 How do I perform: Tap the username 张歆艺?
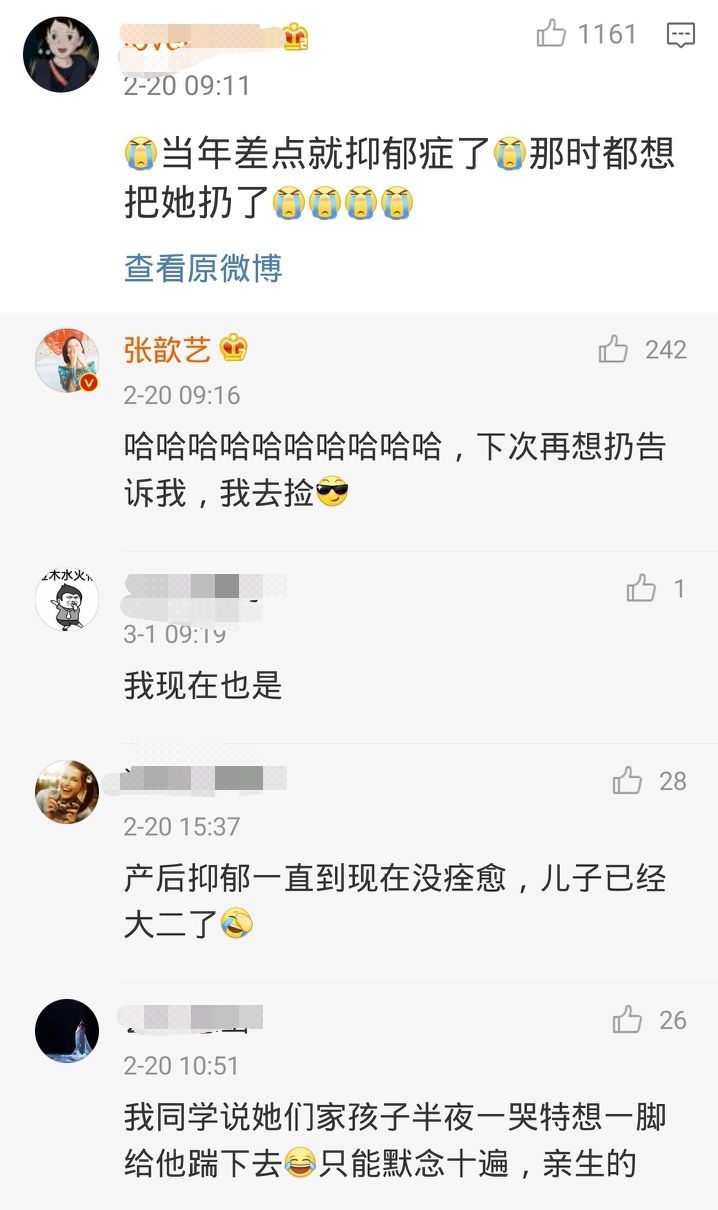point(168,349)
